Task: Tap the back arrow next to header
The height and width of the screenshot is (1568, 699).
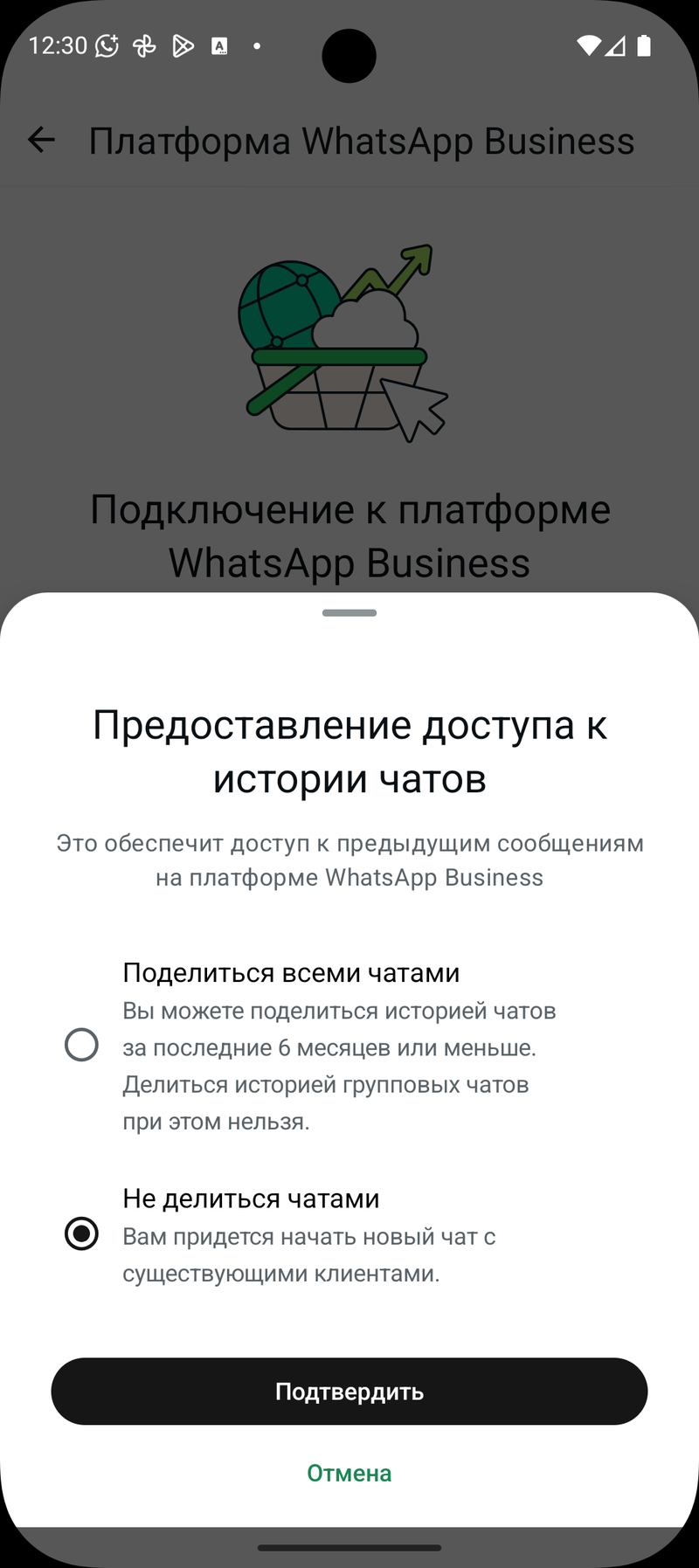Action: pyautogui.click(x=42, y=140)
